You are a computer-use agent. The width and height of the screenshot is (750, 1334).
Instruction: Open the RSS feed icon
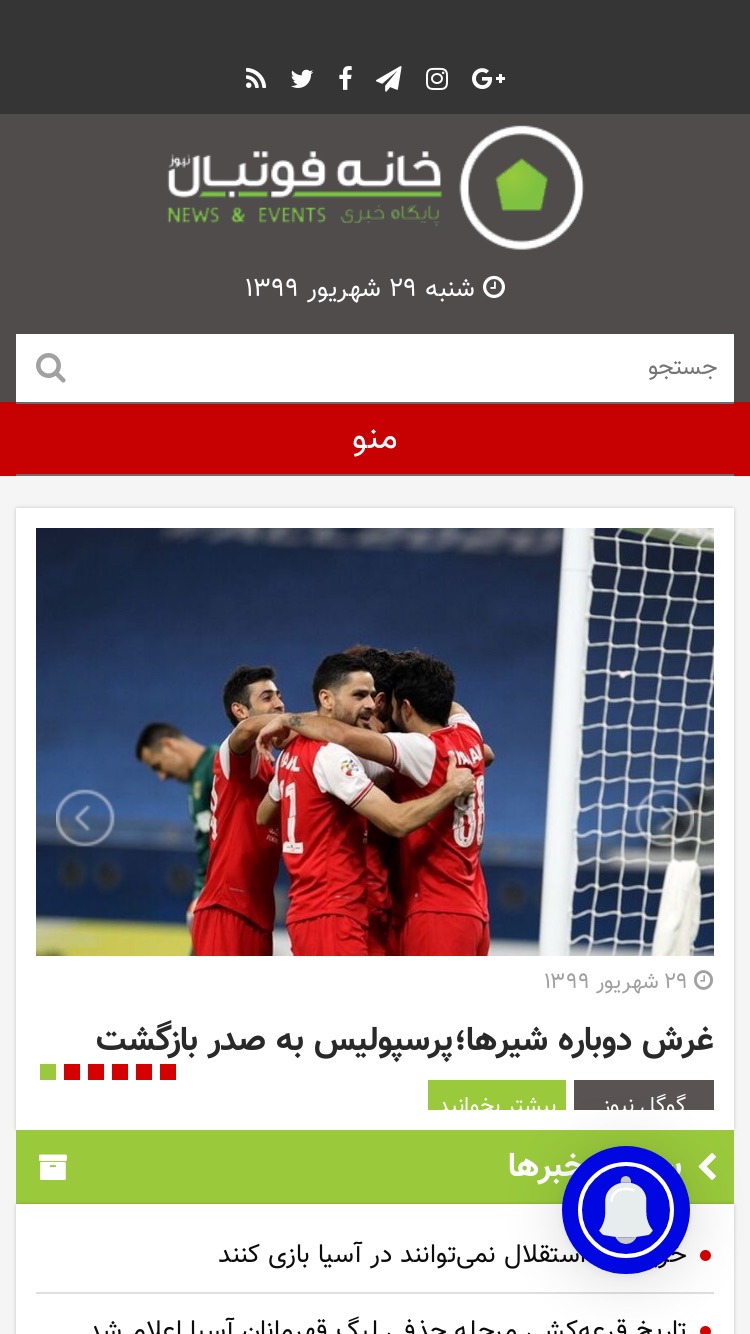tap(256, 79)
